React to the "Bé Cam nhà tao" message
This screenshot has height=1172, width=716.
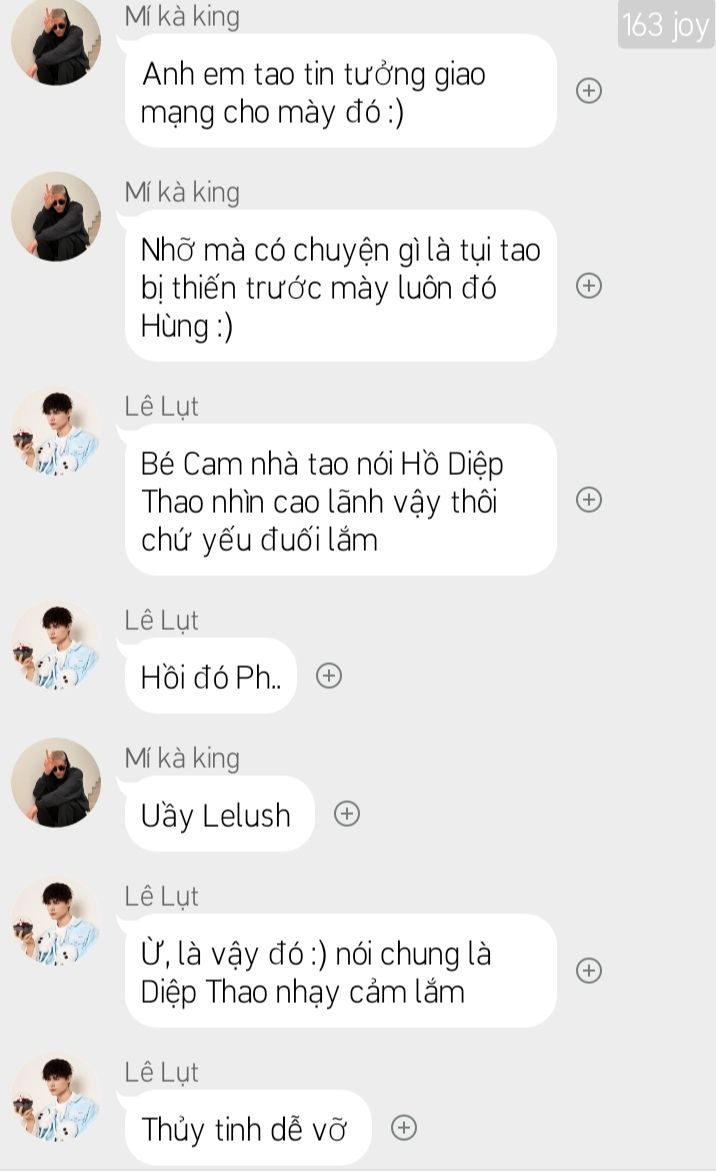tap(590, 500)
